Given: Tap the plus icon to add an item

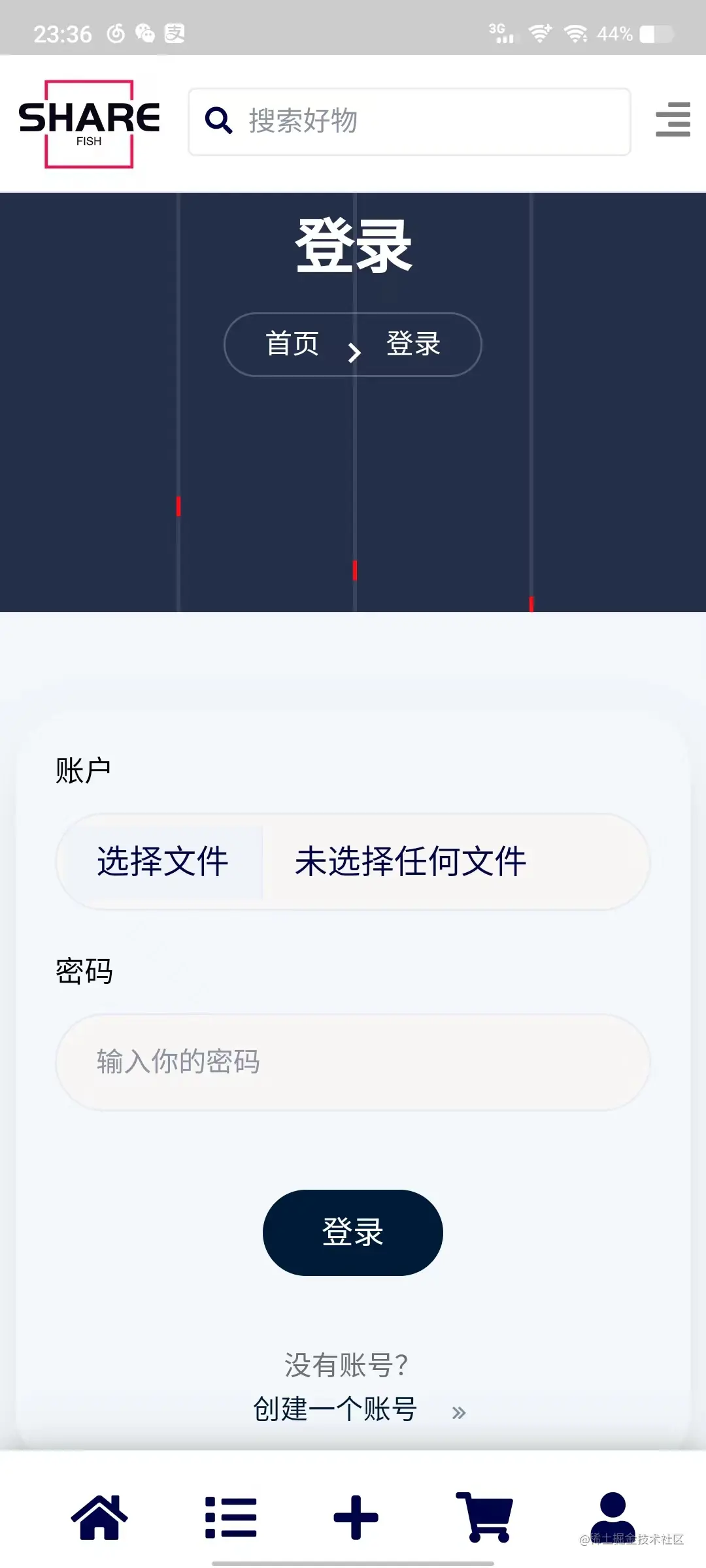Looking at the screenshot, I should click(x=356, y=1517).
